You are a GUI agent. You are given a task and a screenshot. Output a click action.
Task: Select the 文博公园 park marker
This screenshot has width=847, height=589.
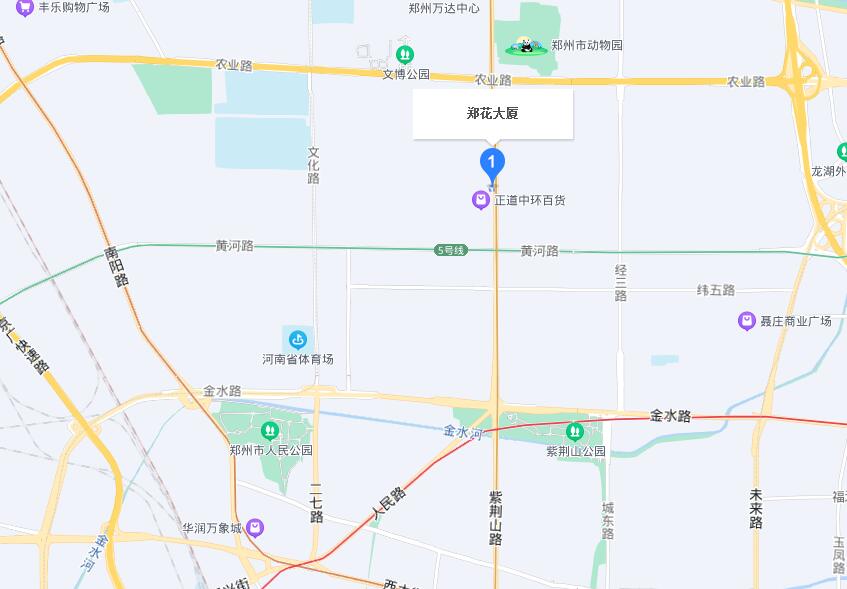405,54
